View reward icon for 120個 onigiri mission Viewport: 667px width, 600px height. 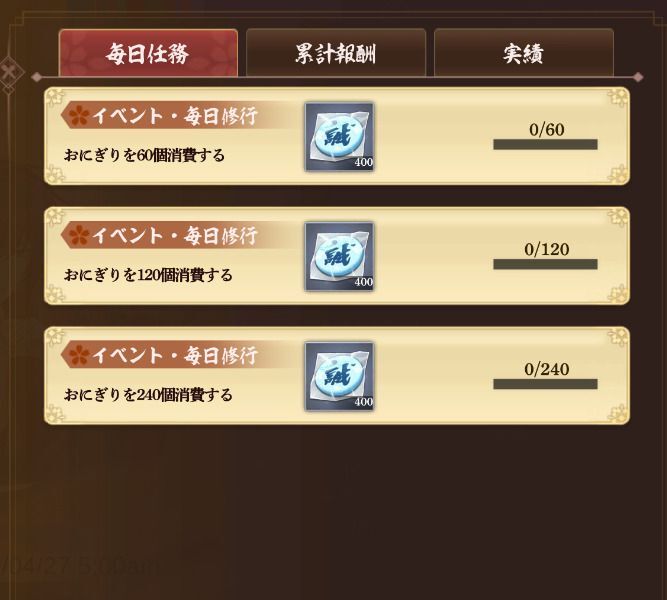tap(339, 257)
